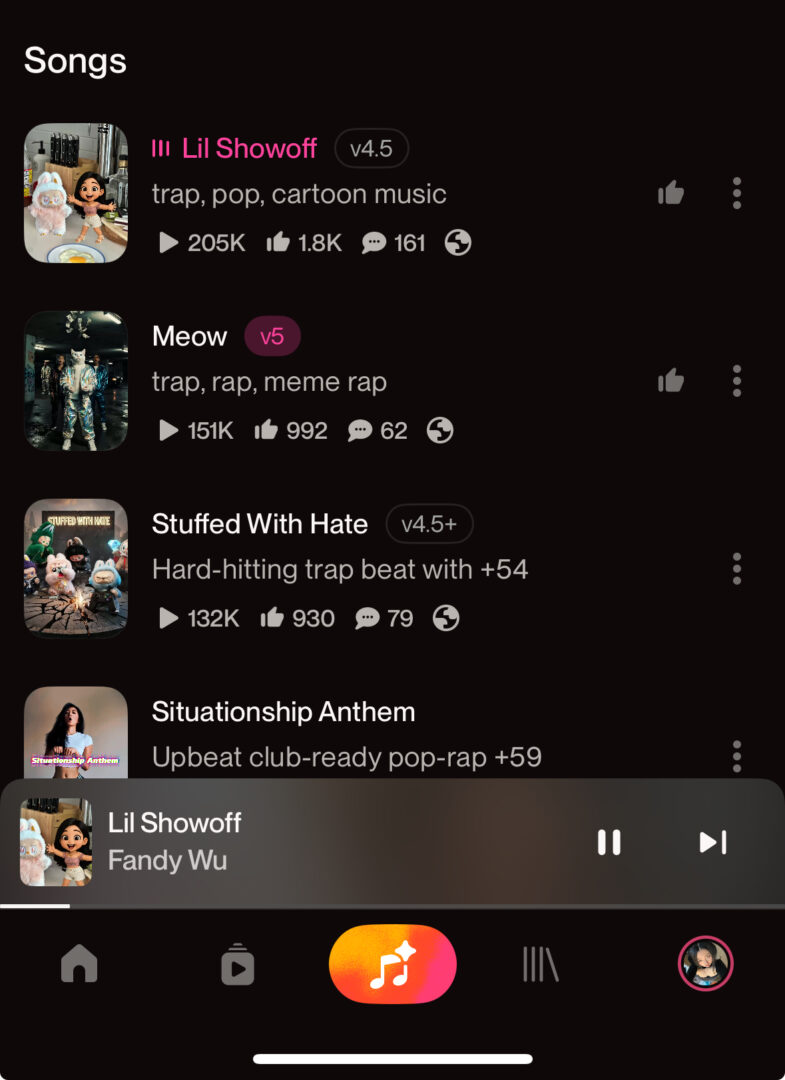Open your profile tab
785x1080 pixels.
[x=705, y=964]
